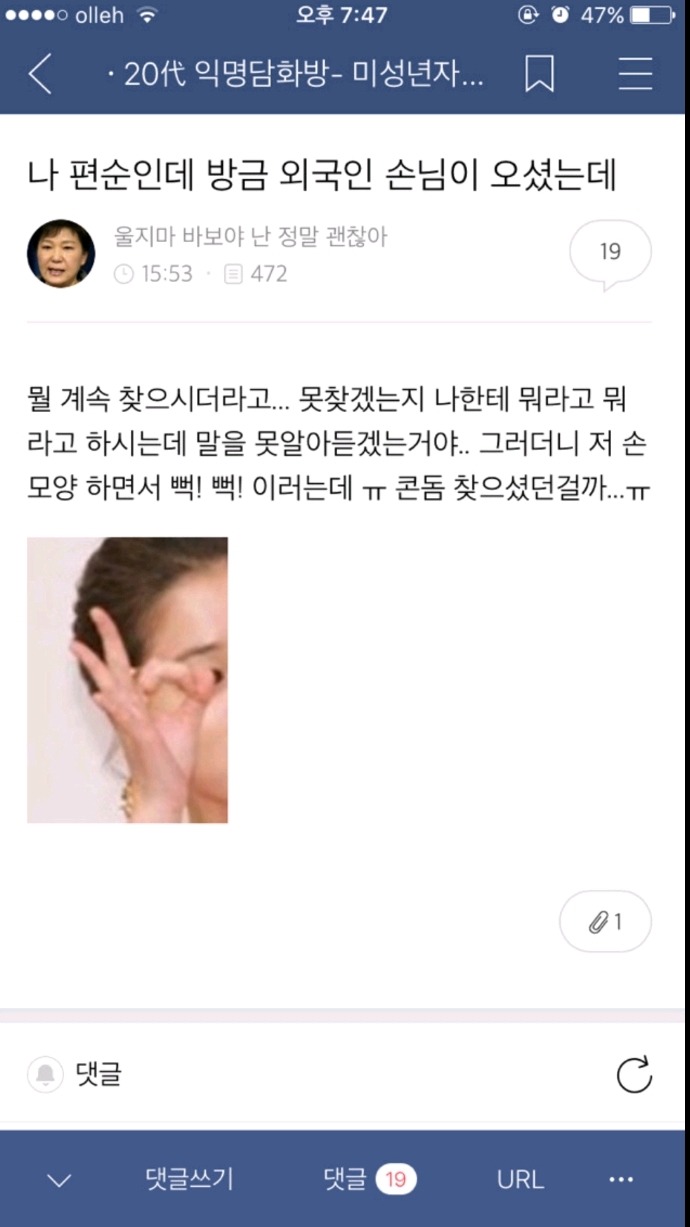Open the post author's profile picture

(61, 254)
